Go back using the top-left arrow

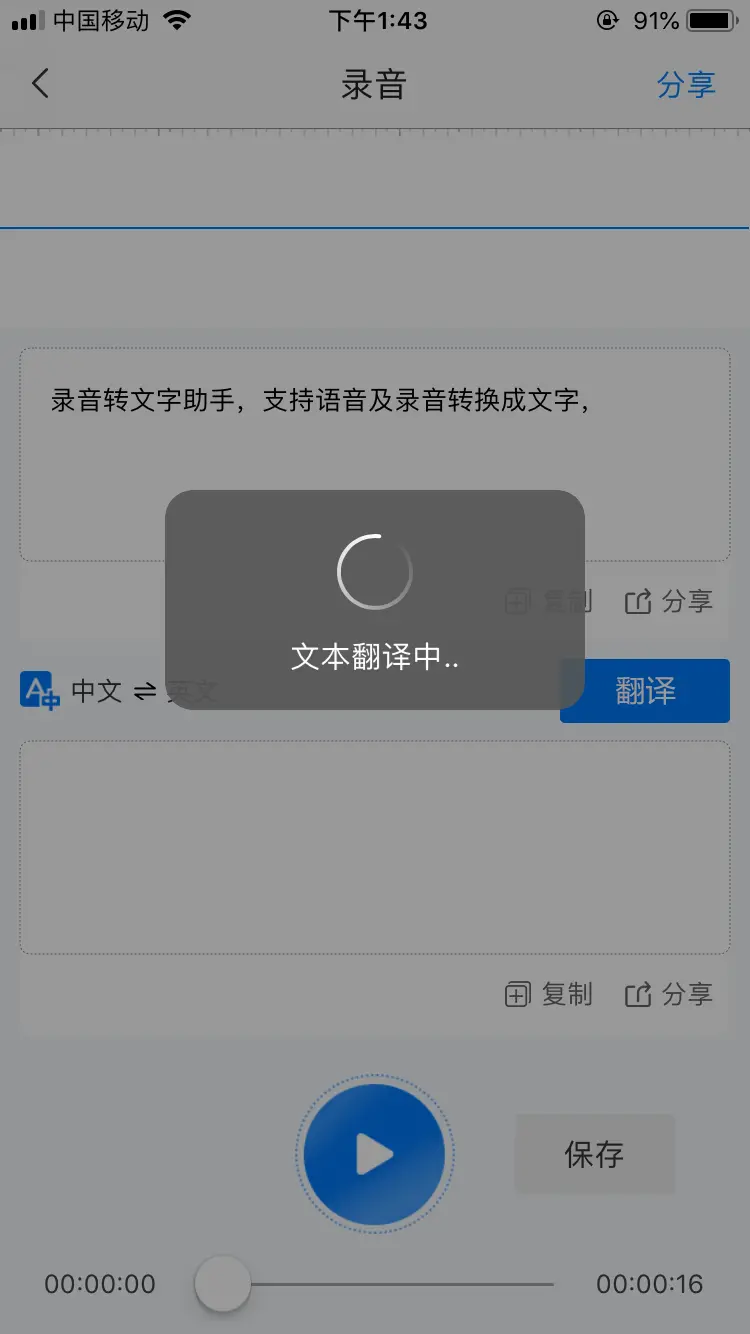coord(40,83)
